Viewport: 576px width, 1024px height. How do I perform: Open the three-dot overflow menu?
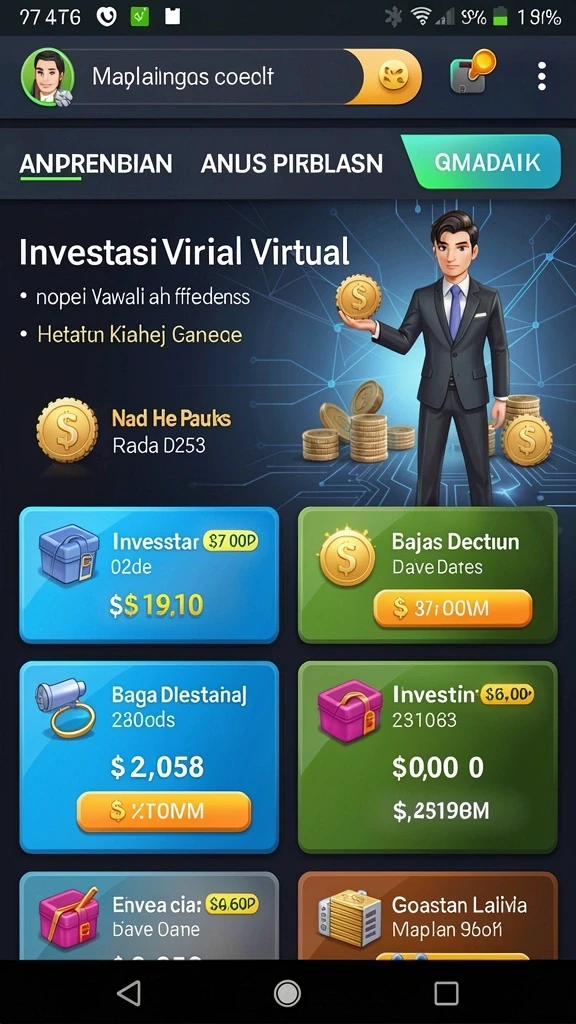(541, 76)
